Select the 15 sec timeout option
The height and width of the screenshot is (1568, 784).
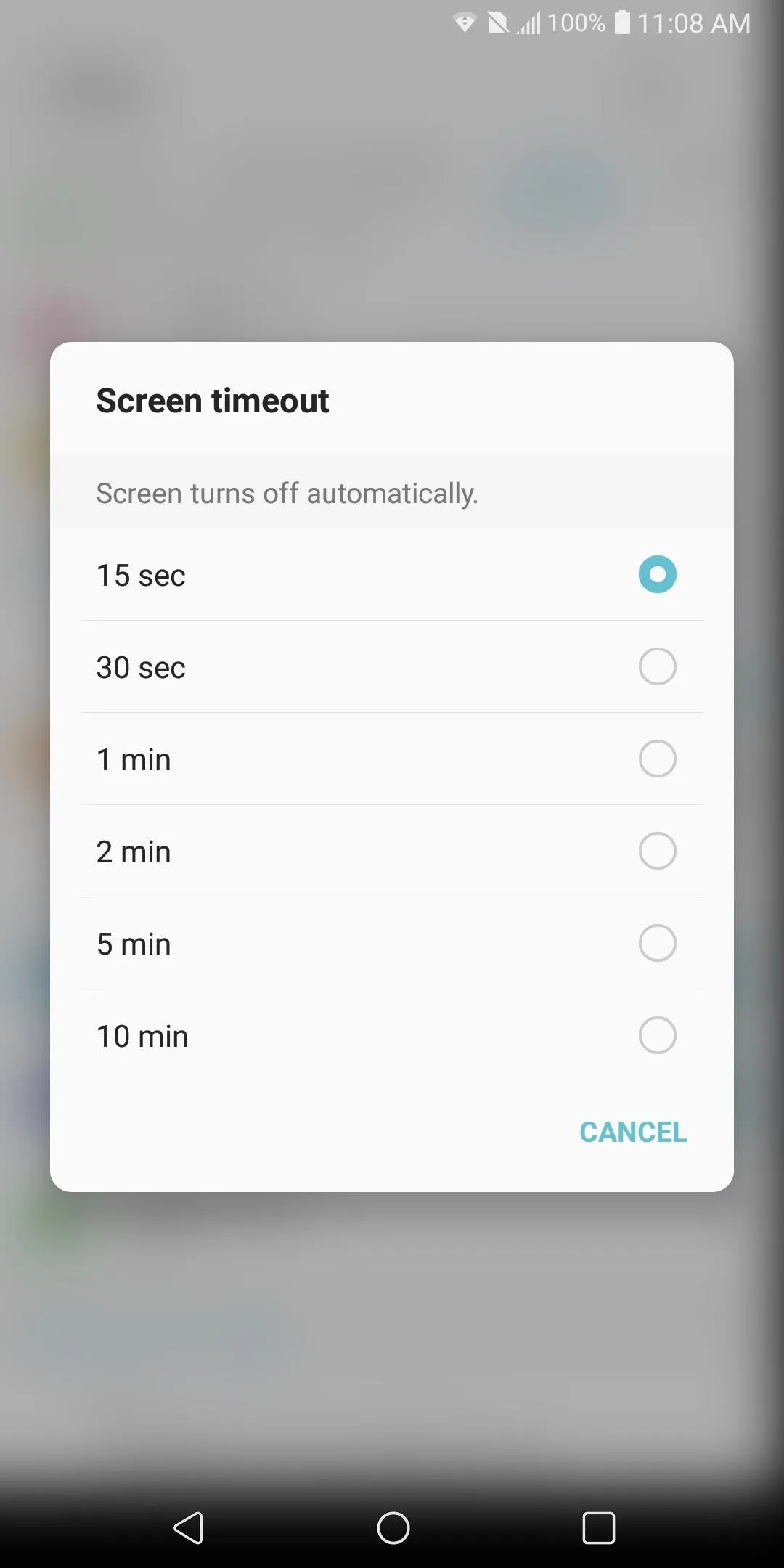[x=392, y=574]
